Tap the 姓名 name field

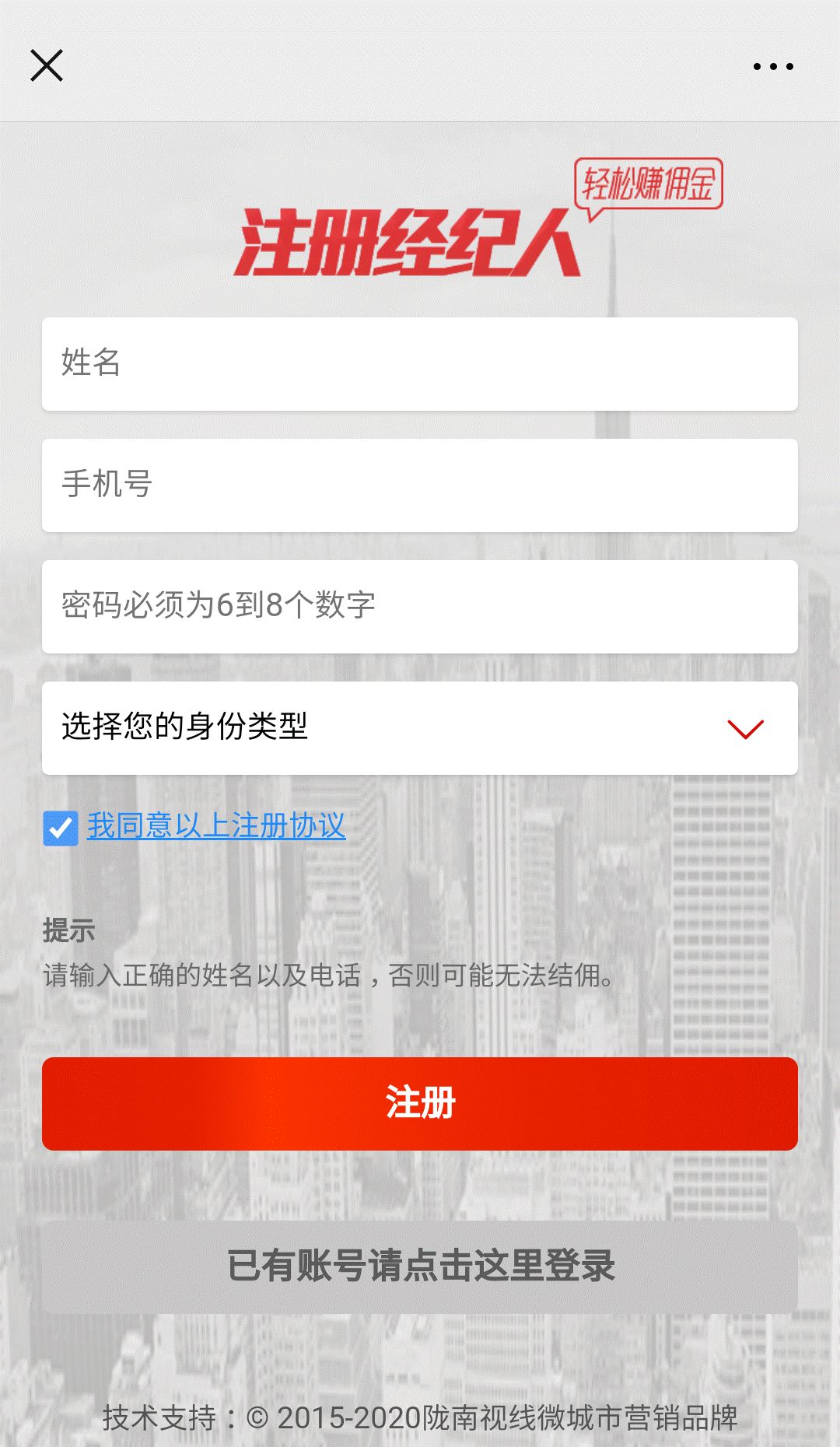420,363
